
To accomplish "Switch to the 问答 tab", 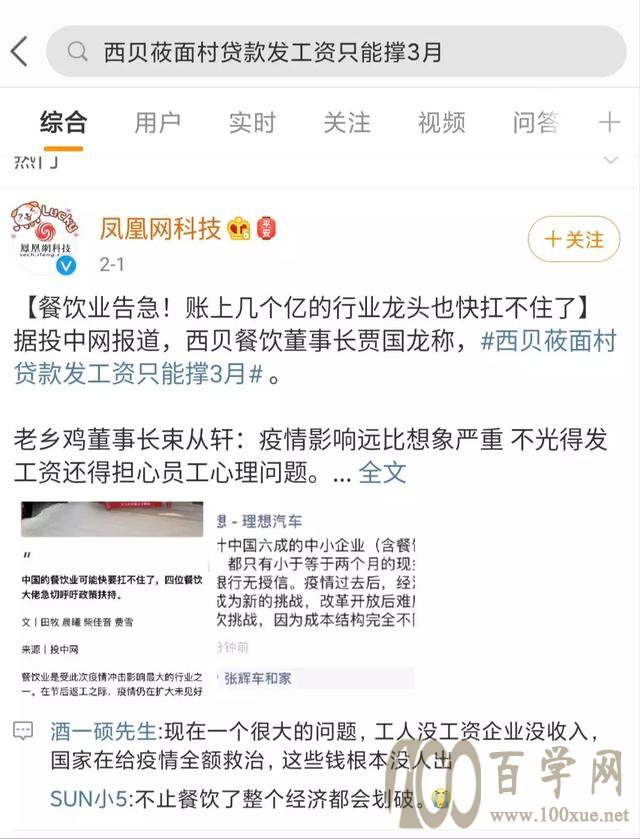I will pyautogui.click(x=535, y=122).
